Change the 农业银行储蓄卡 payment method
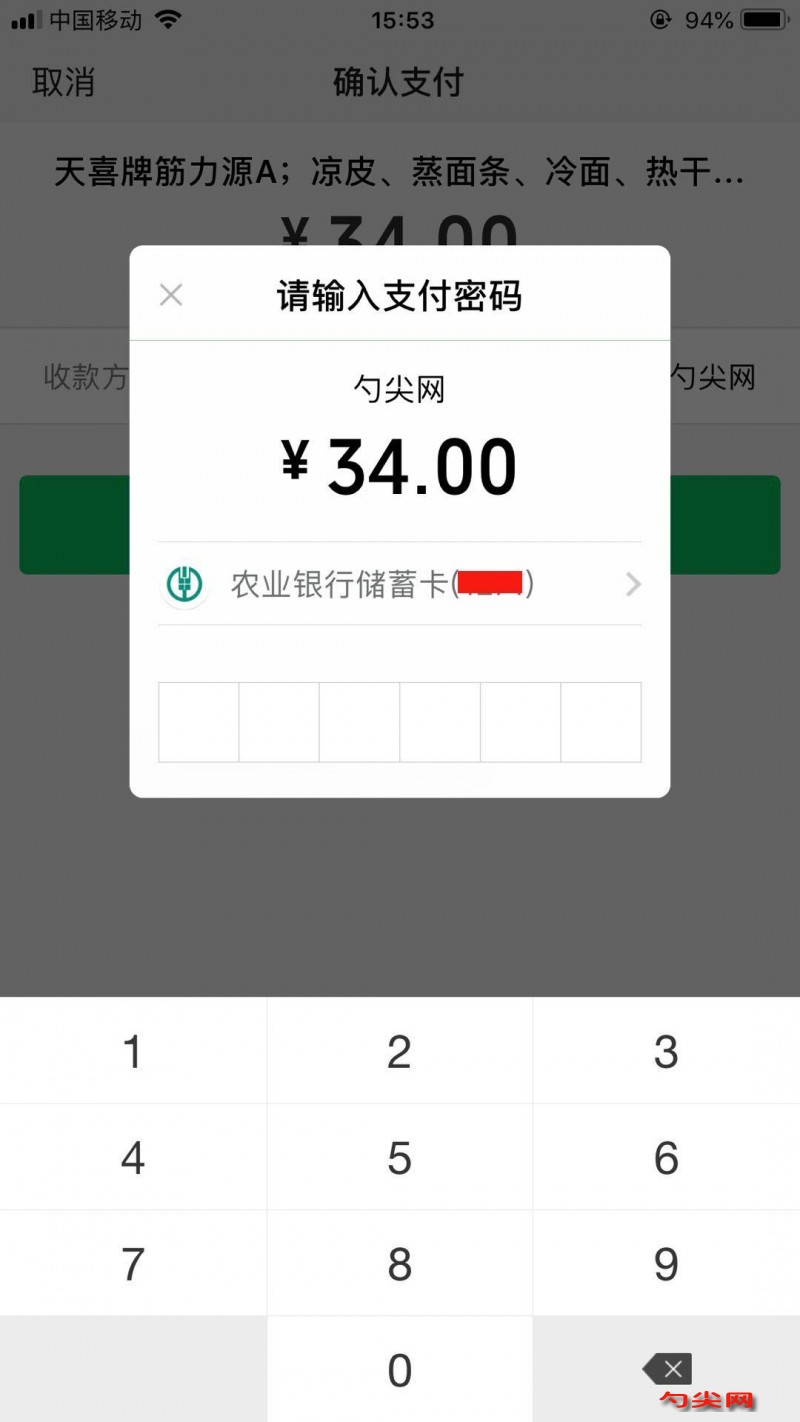The image size is (800, 1422). pos(400,584)
